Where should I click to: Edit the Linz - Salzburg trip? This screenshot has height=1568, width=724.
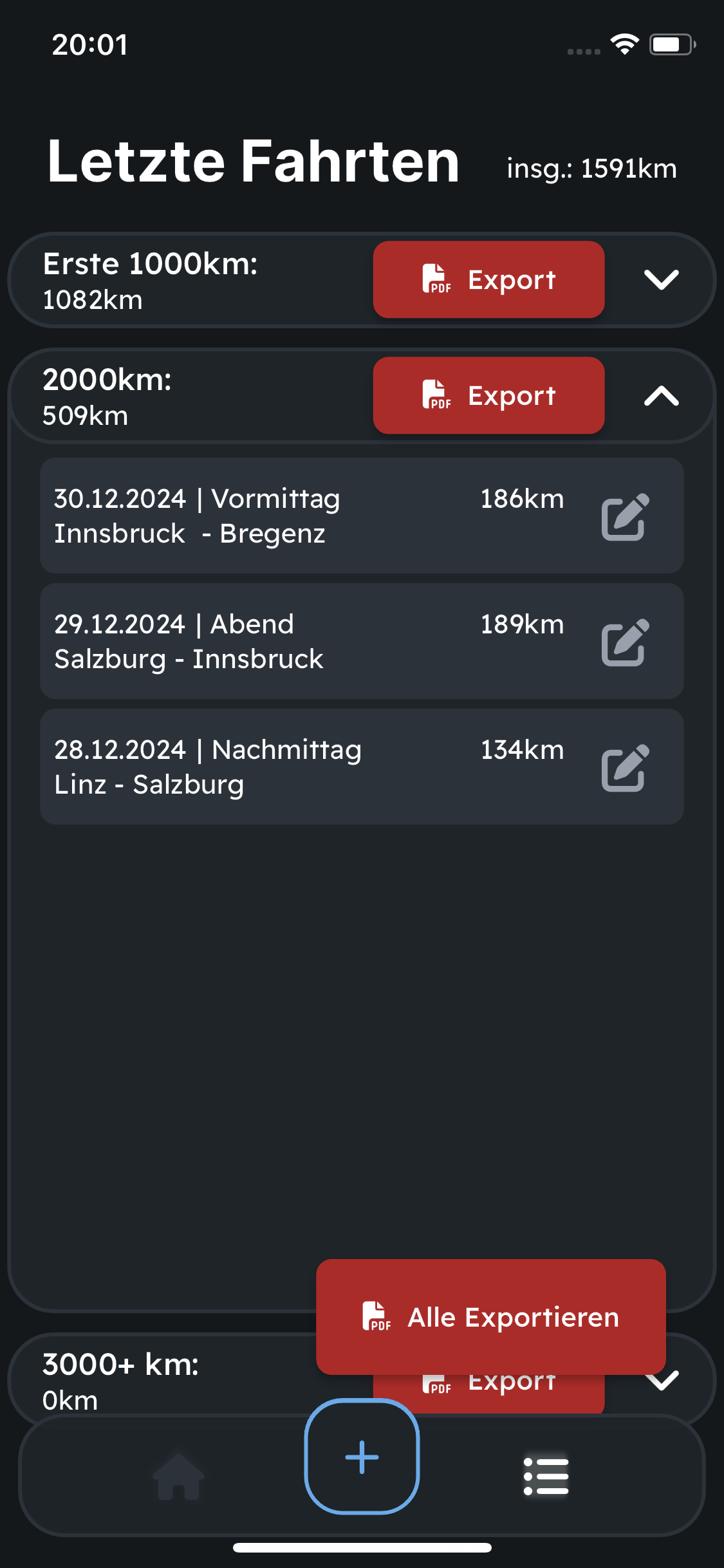pos(624,768)
